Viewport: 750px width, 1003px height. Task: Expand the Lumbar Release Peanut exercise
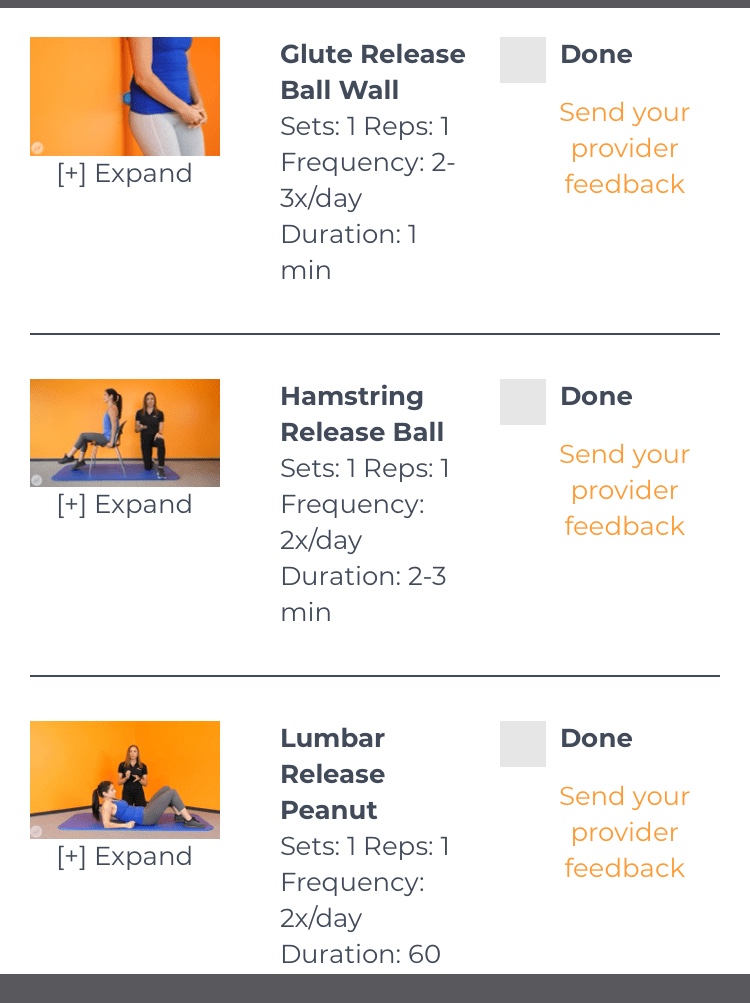click(125, 857)
